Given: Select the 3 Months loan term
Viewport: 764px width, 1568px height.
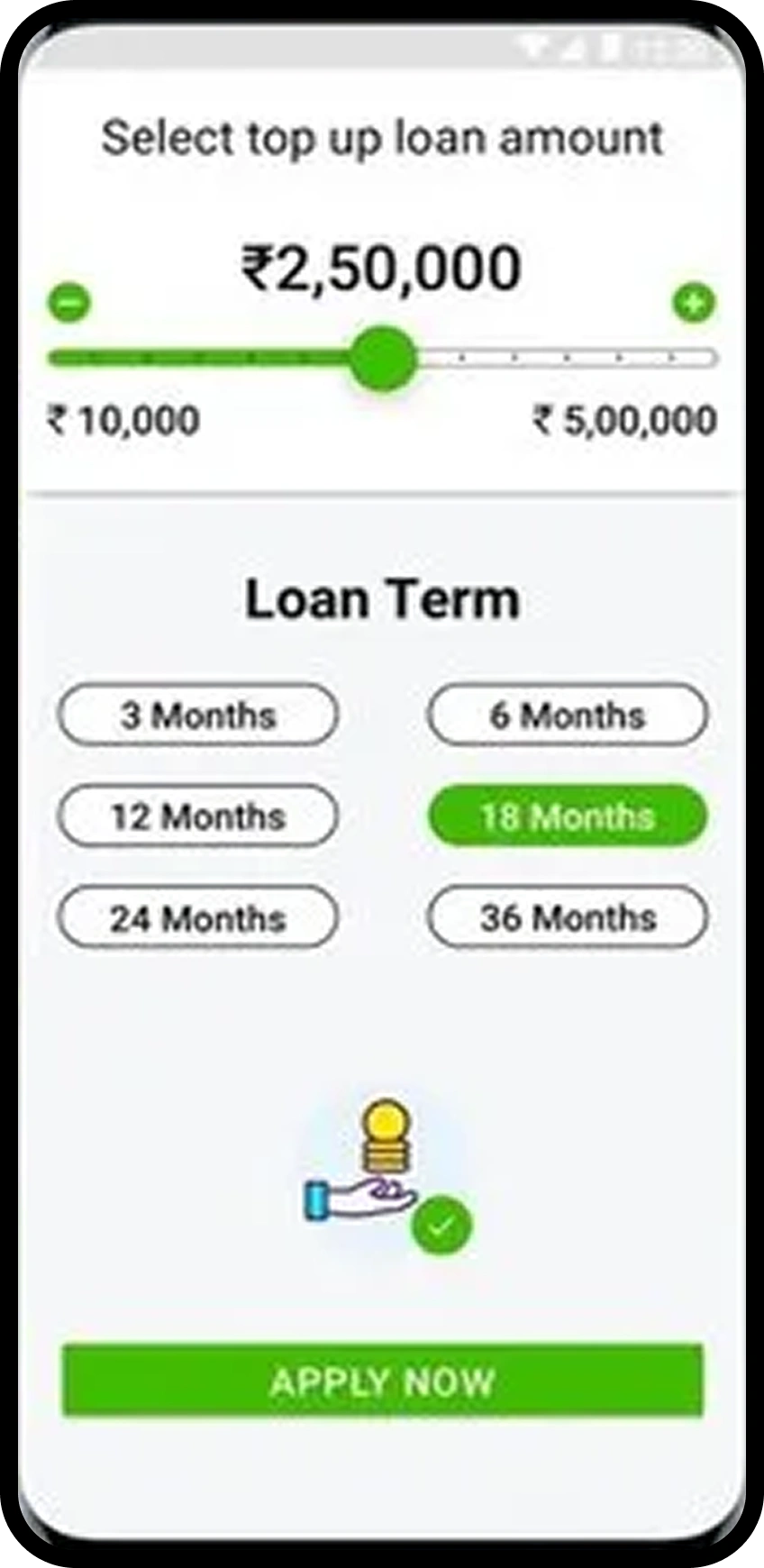Looking at the screenshot, I should [x=198, y=716].
